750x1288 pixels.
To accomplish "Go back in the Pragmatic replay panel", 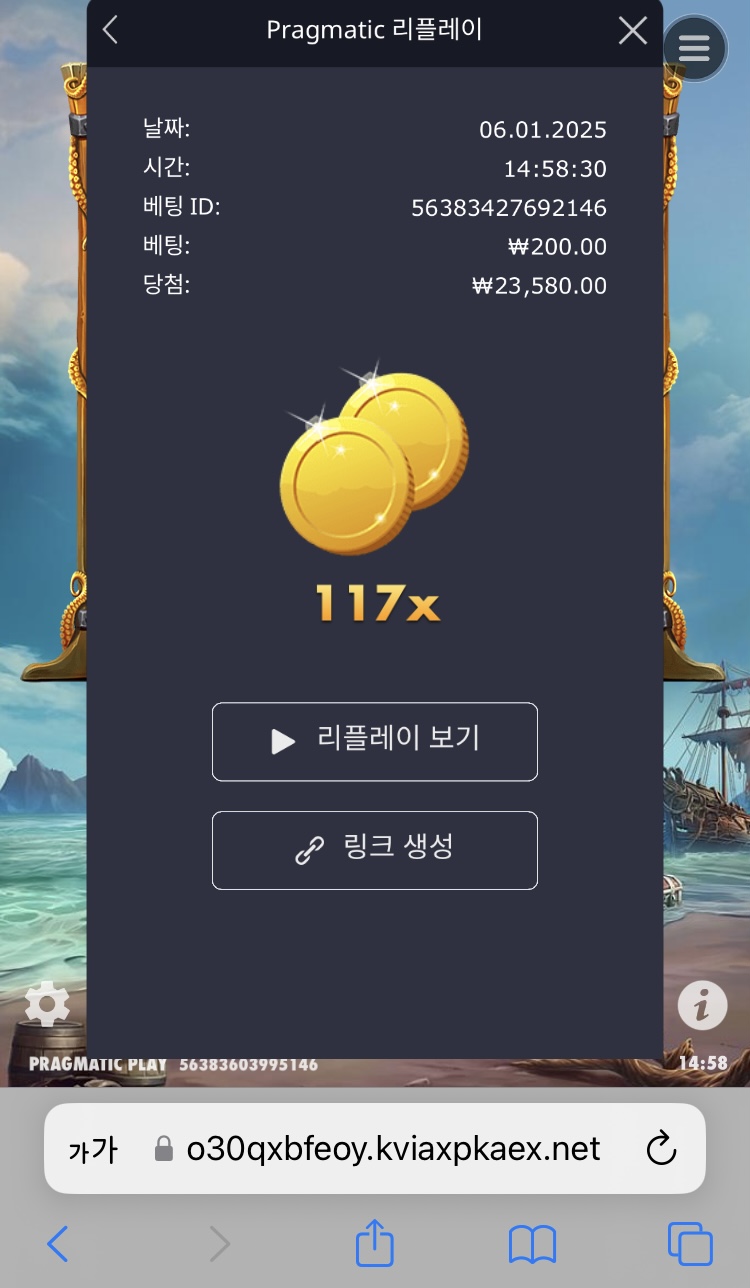I will [111, 31].
